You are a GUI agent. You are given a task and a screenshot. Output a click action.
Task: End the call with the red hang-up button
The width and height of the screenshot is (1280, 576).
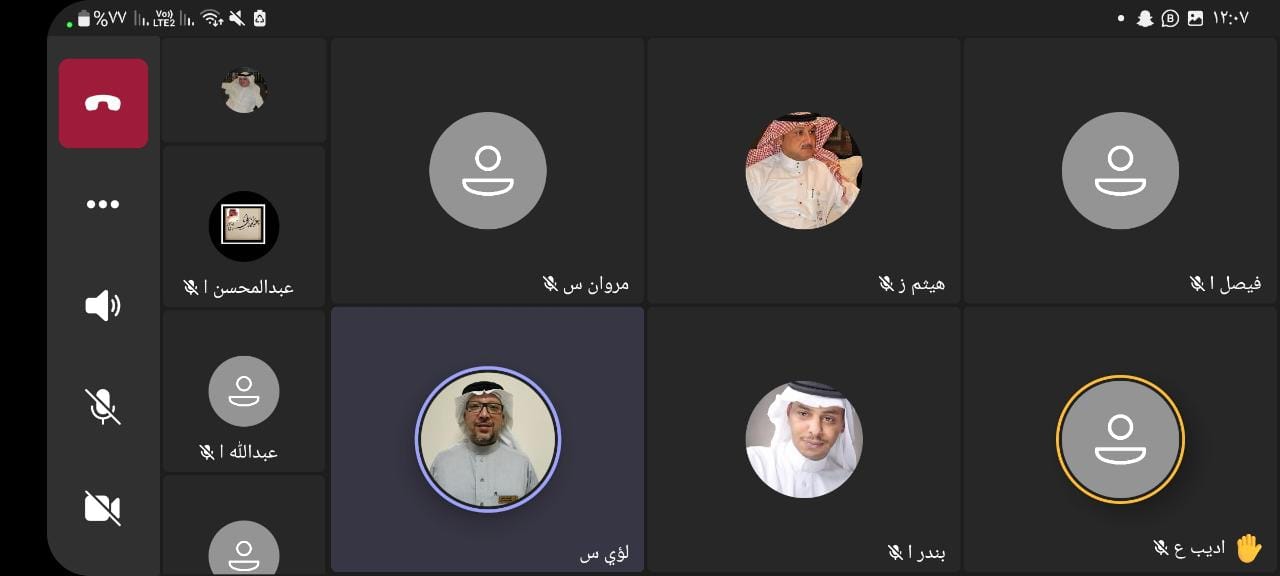[x=103, y=103]
